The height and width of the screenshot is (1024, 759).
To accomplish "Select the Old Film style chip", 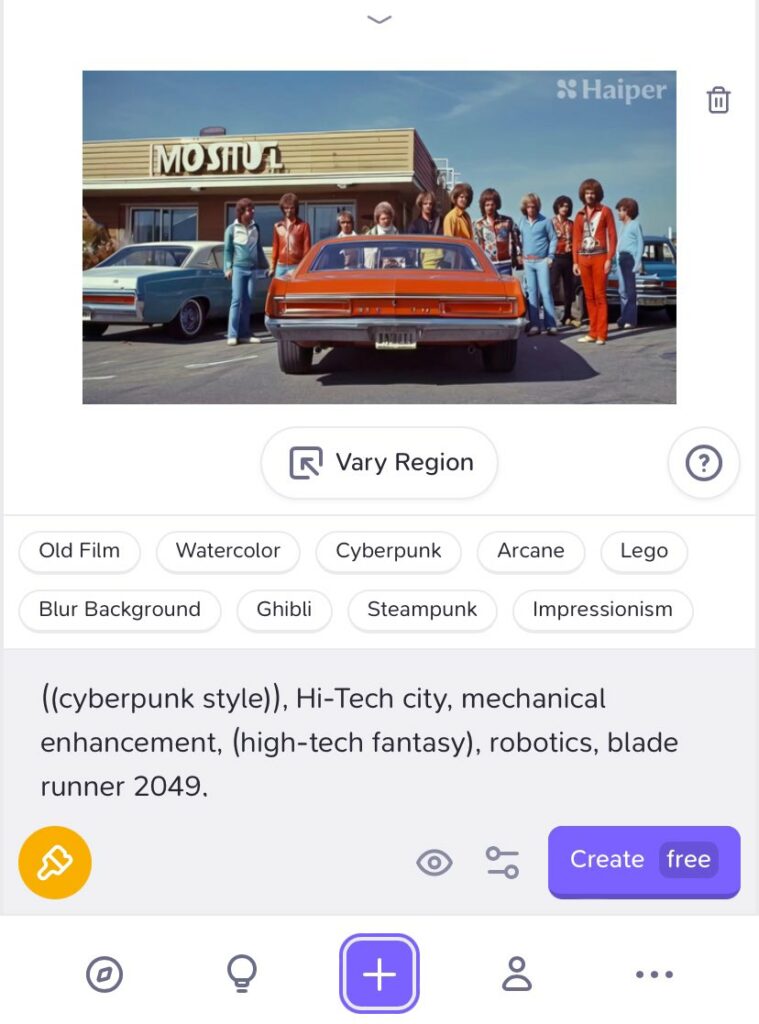I will [x=79, y=551].
